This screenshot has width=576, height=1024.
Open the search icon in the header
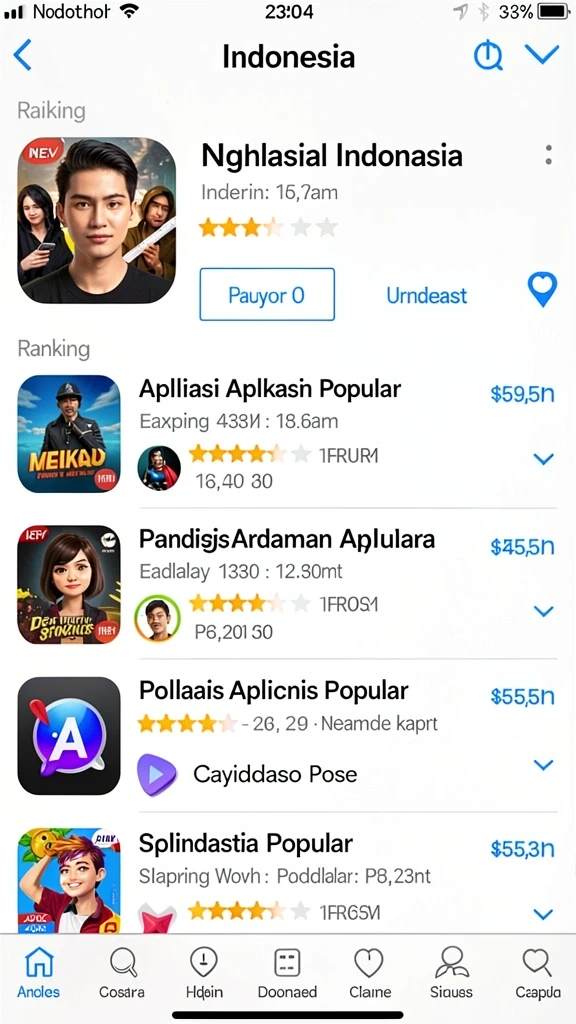pyautogui.click(x=488, y=56)
